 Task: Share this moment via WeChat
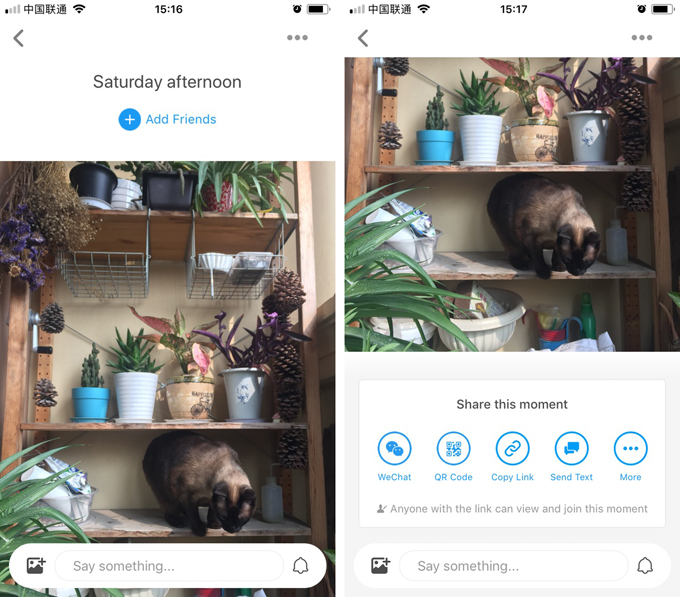click(394, 449)
